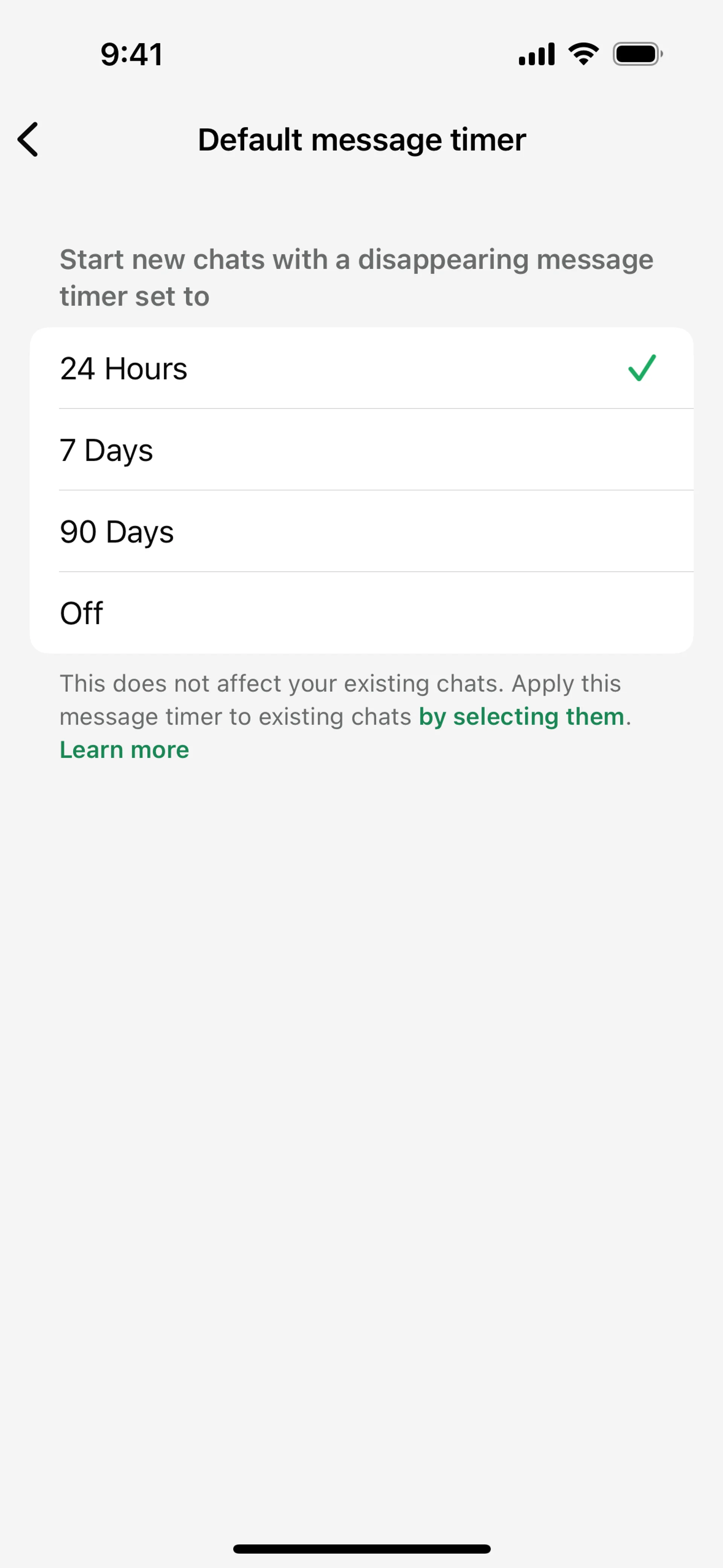Turn the message timer Off
The image size is (723, 1568).
click(x=361, y=613)
